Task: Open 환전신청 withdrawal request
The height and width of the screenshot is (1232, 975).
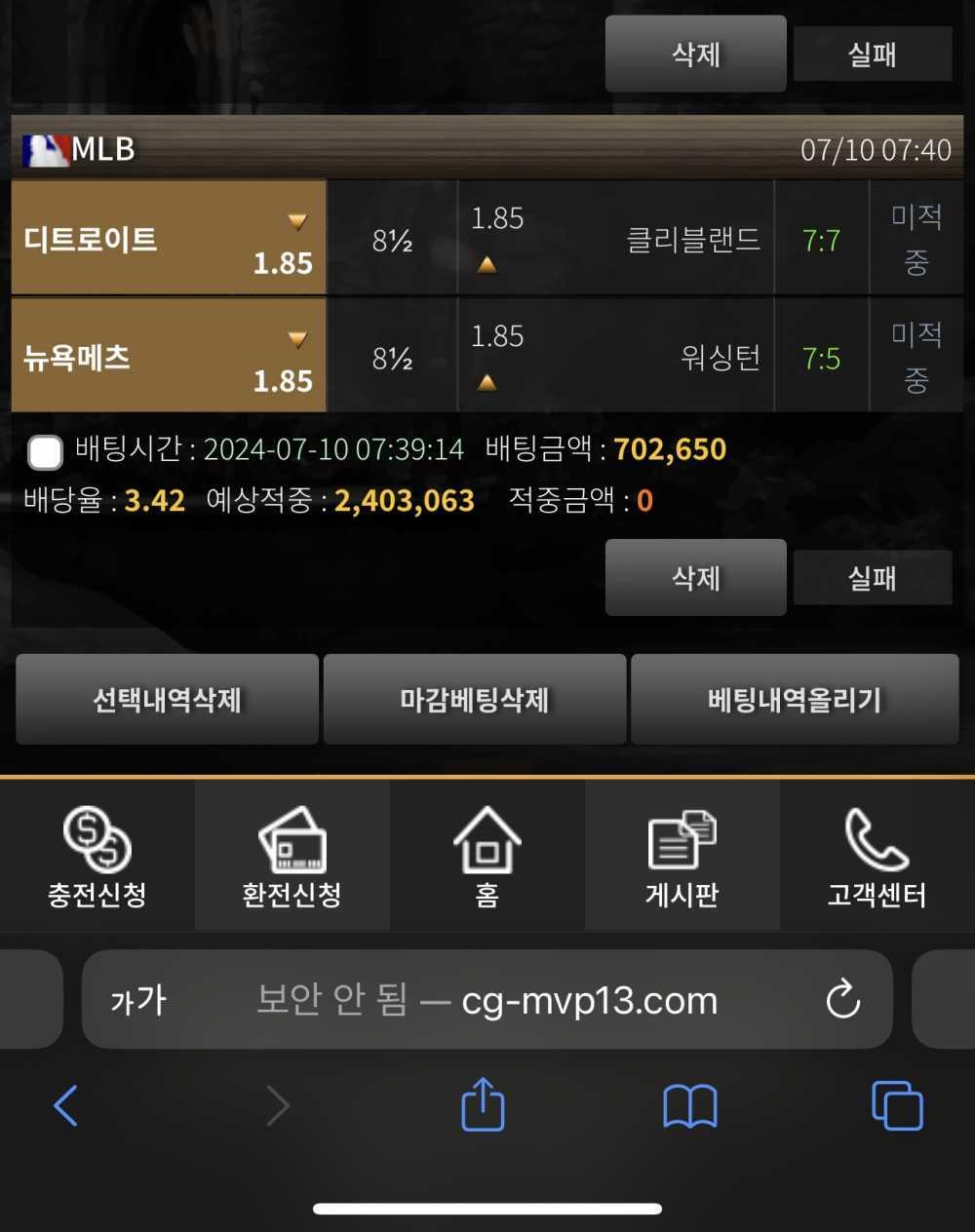Action: (292, 856)
